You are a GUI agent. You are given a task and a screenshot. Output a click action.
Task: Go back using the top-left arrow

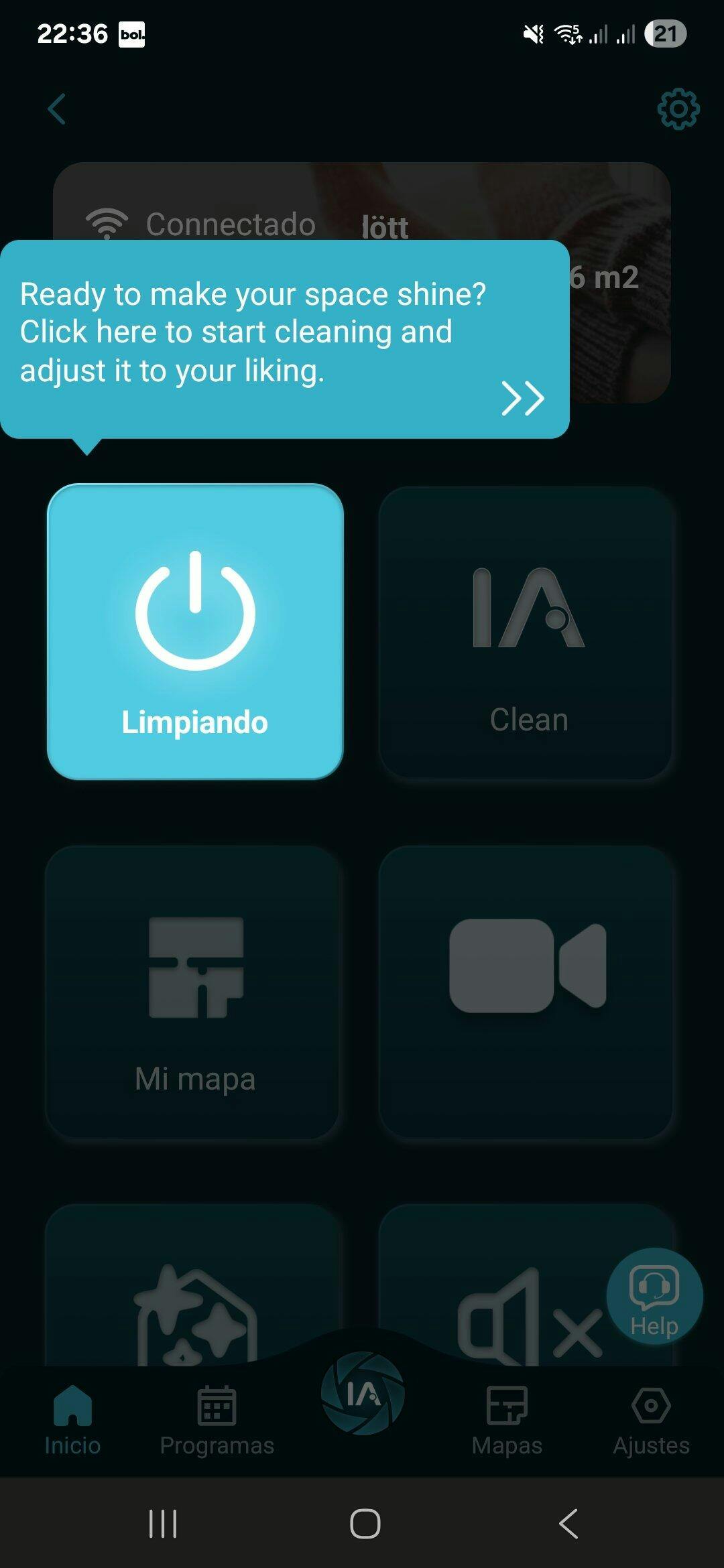pyautogui.click(x=57, y=109)
